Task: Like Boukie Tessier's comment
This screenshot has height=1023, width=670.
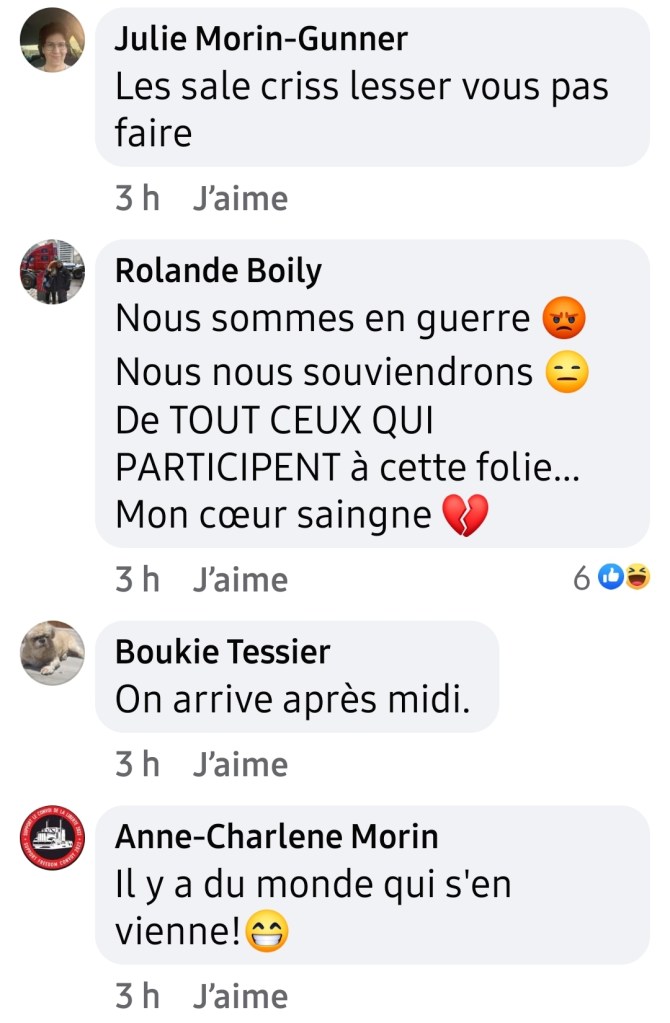Action: tap(240, 765)
